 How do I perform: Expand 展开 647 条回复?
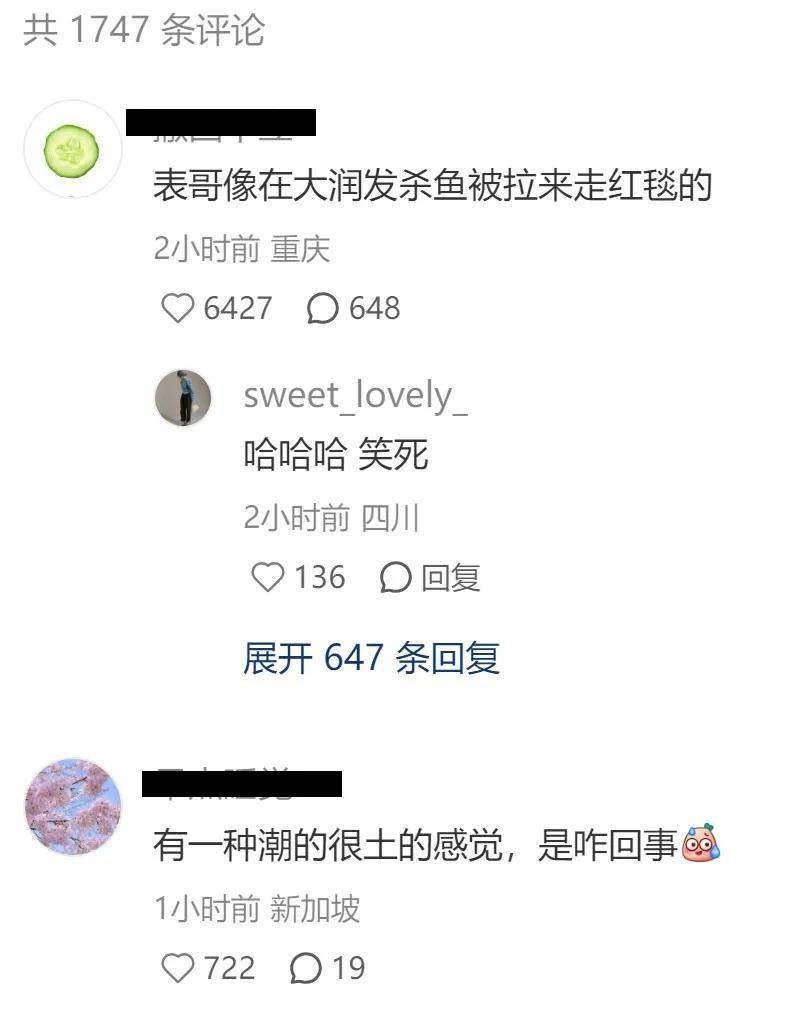tap(371, 658)
